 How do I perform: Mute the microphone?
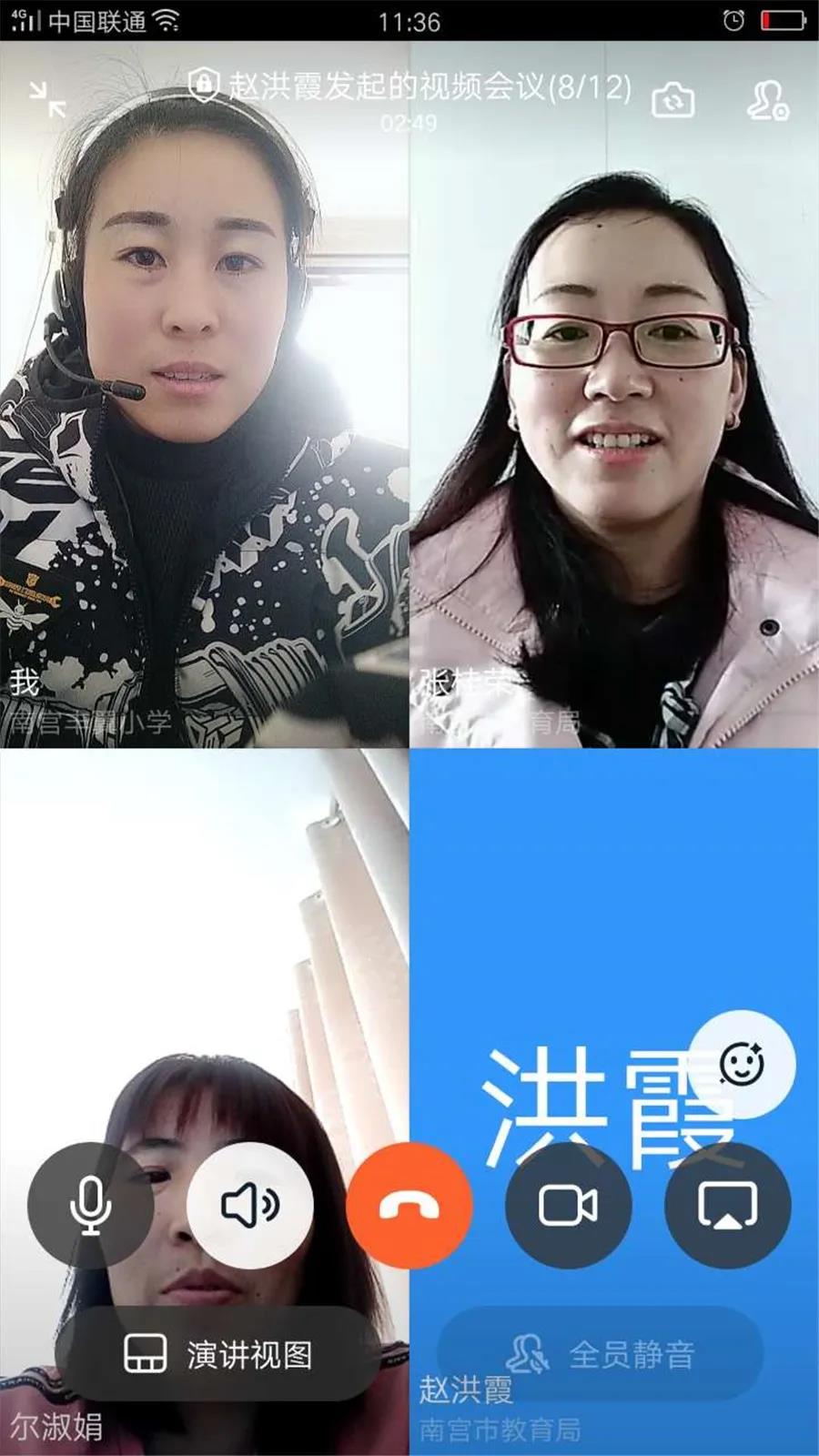point(91,1205)
